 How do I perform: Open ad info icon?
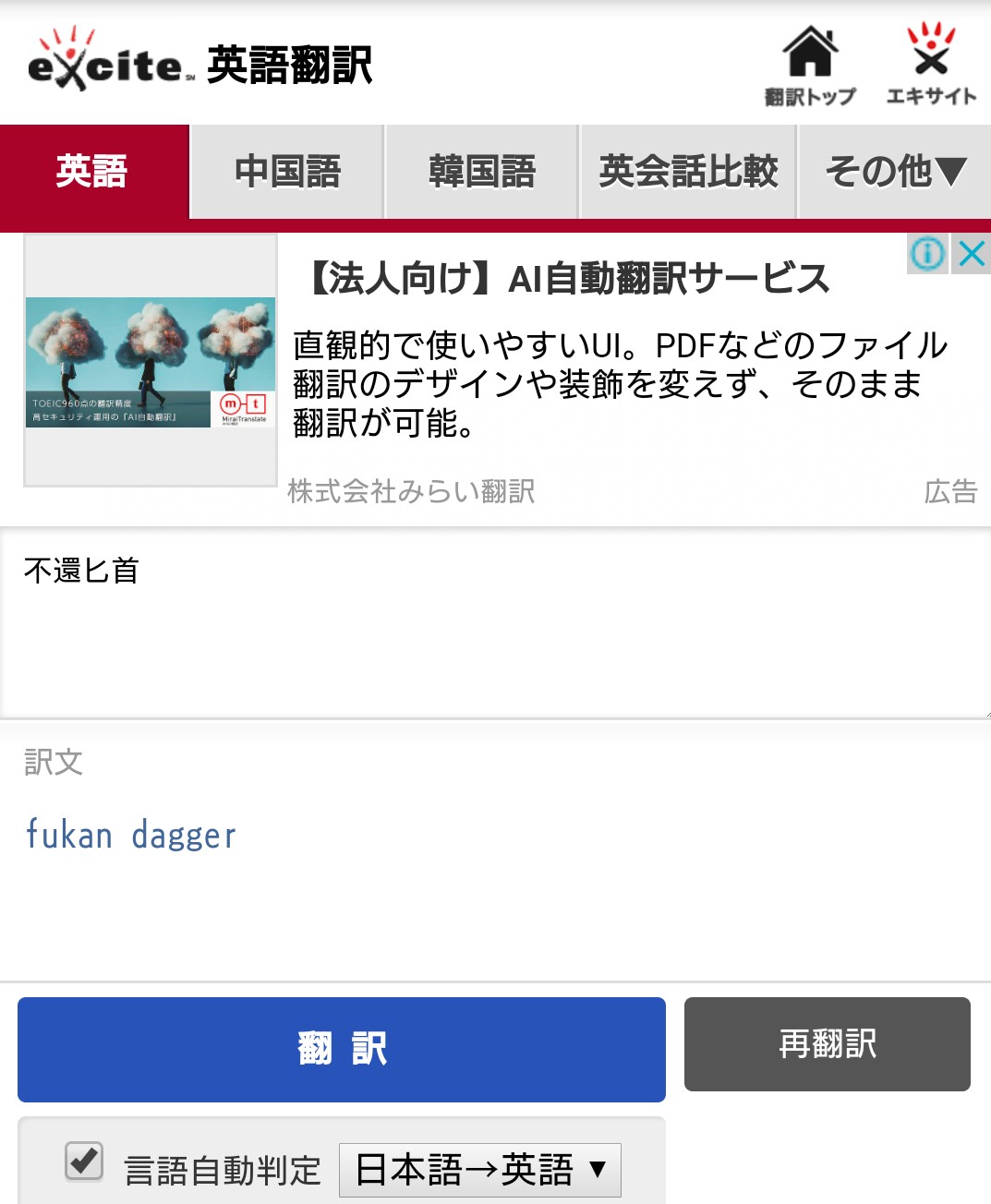tap(927, 253)
